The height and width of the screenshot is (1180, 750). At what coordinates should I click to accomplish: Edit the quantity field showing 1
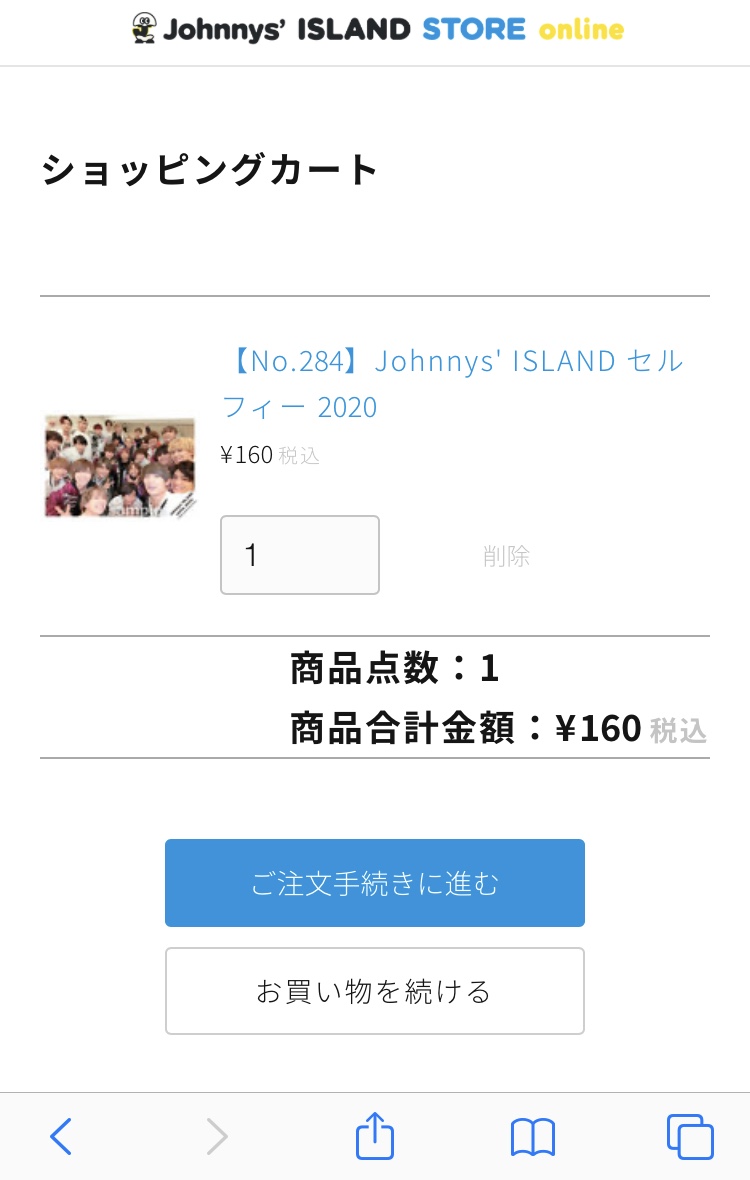(299, 555)
